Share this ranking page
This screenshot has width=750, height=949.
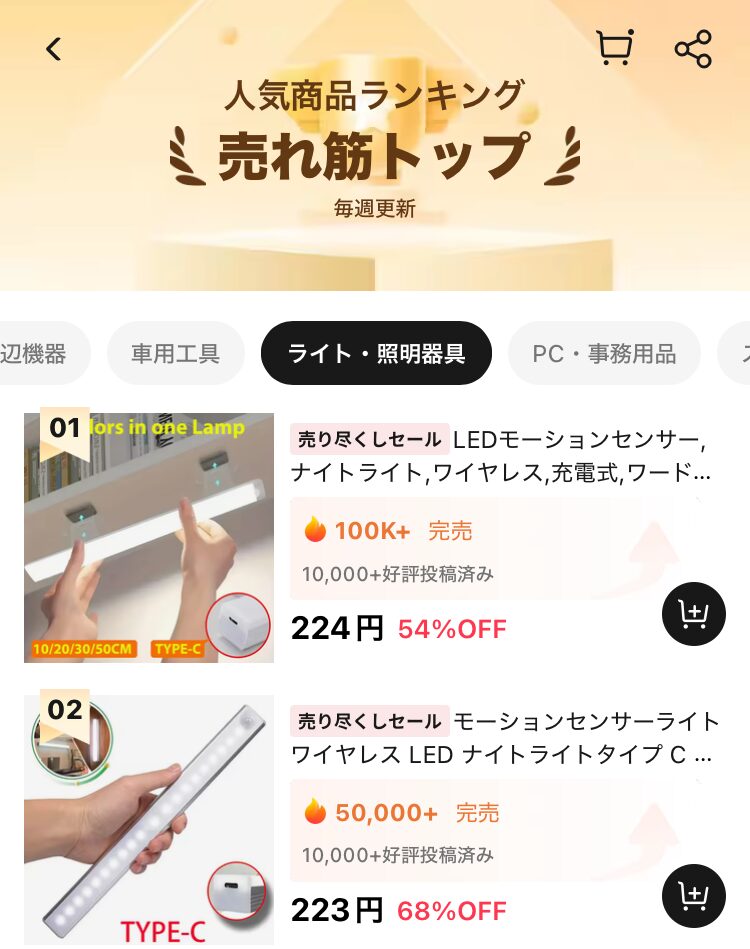pyautogui.click(x=692, y=48)
